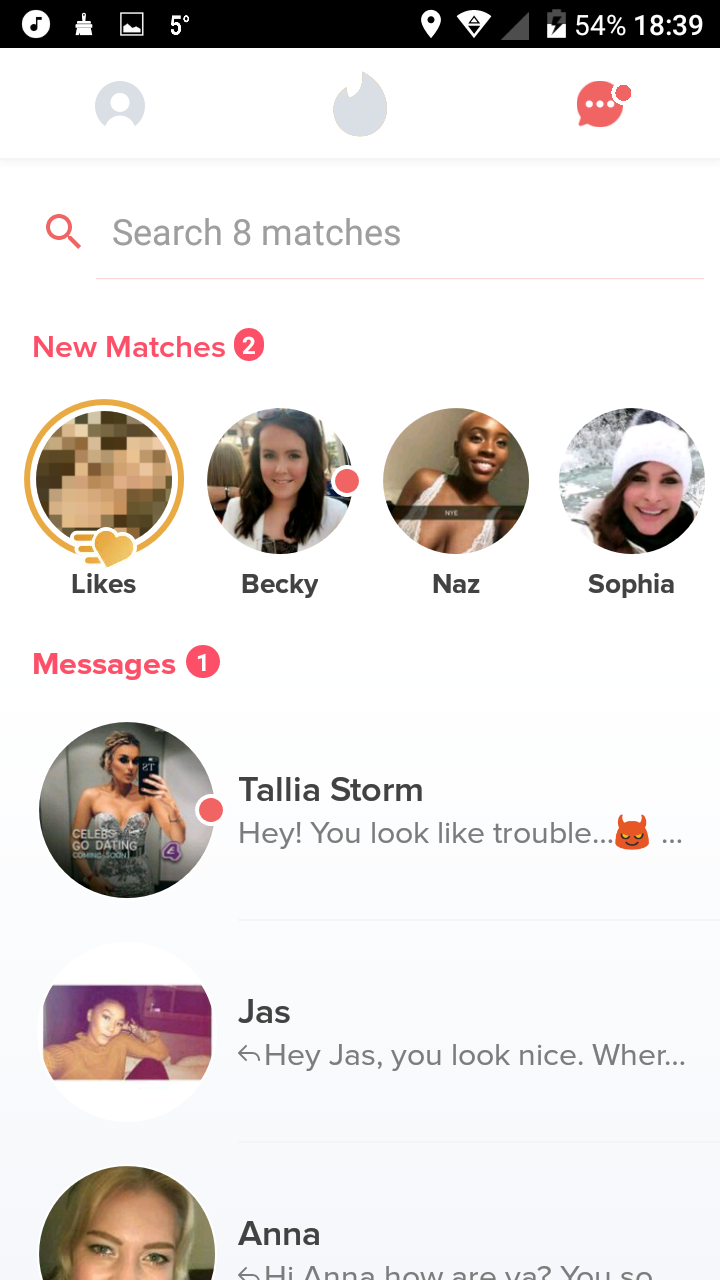Open new match Naz
This screenshot has height=1280, width=720.
click(x=456, y=482)
